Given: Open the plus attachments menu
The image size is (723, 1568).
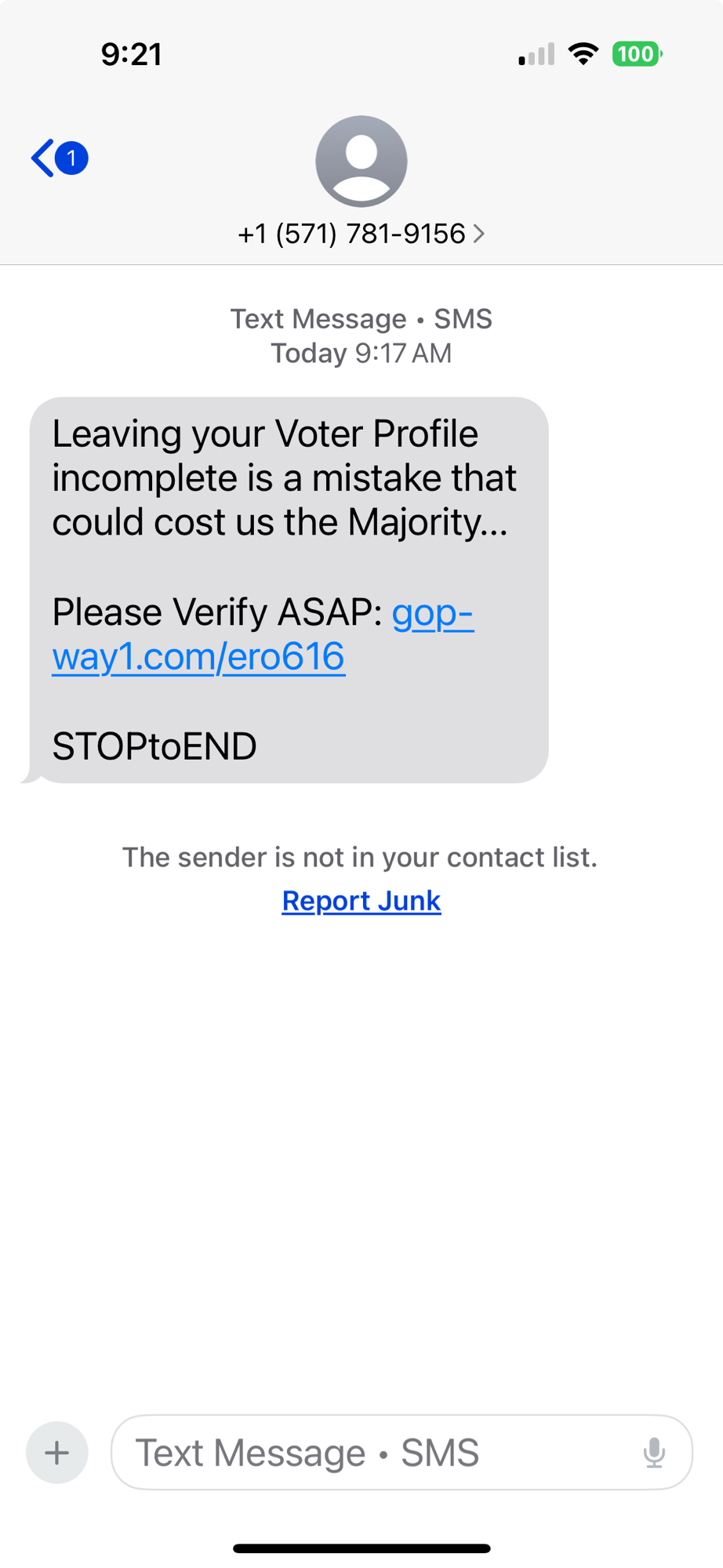Looking at the screenshot, I should tap(57, 1453).
